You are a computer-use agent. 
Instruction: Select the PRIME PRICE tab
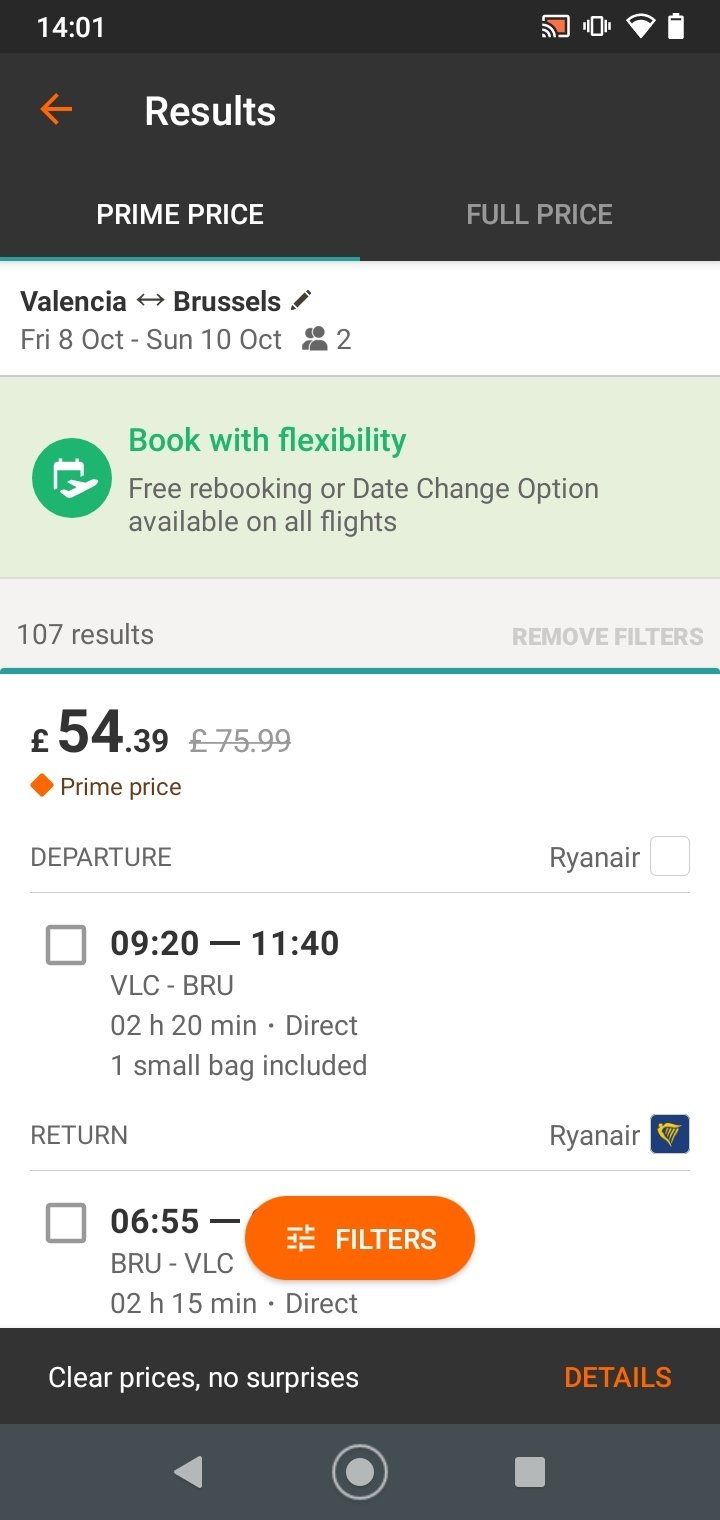[x=180, y=214]
